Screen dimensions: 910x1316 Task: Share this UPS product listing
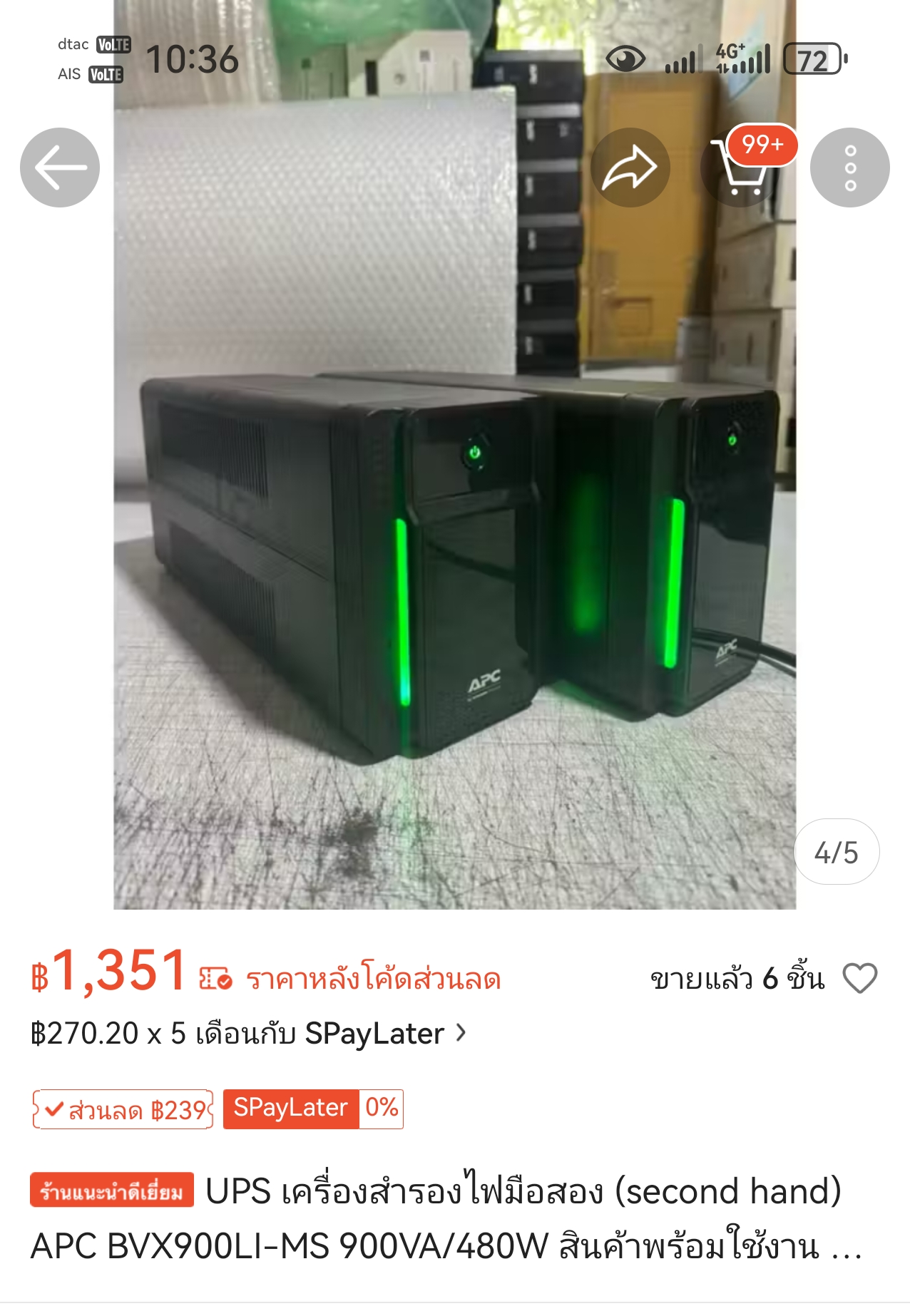630,168
